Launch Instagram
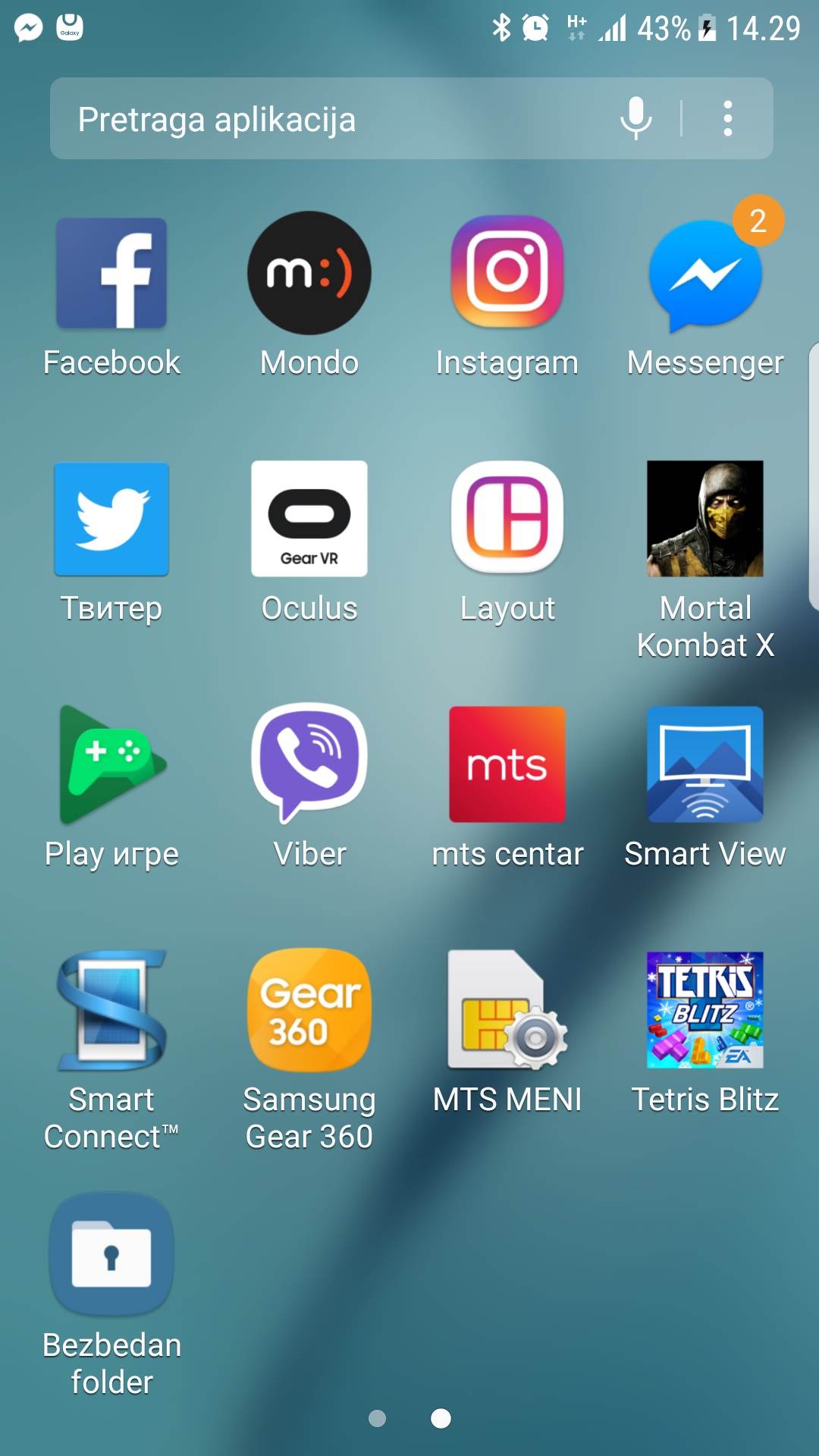 (507, 272)
